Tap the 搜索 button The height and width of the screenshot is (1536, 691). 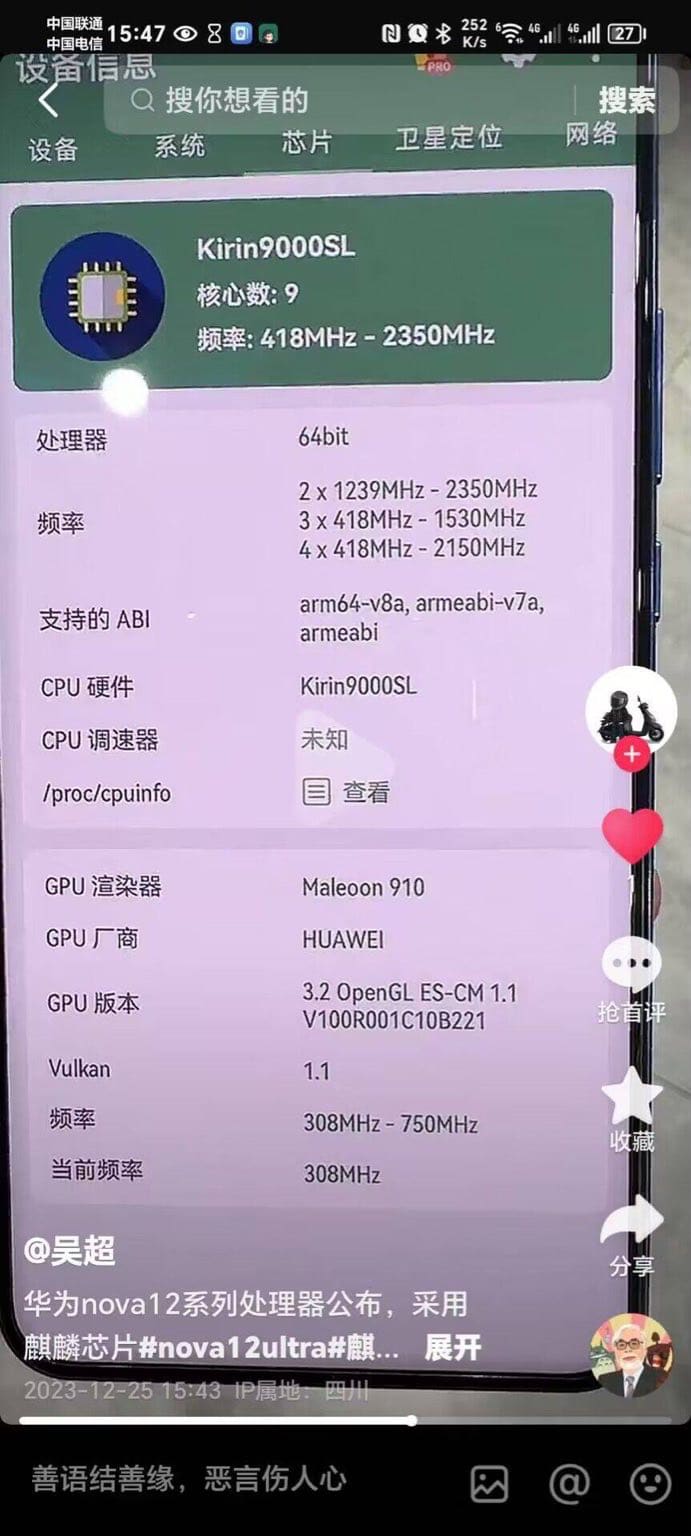click(627, 100)
